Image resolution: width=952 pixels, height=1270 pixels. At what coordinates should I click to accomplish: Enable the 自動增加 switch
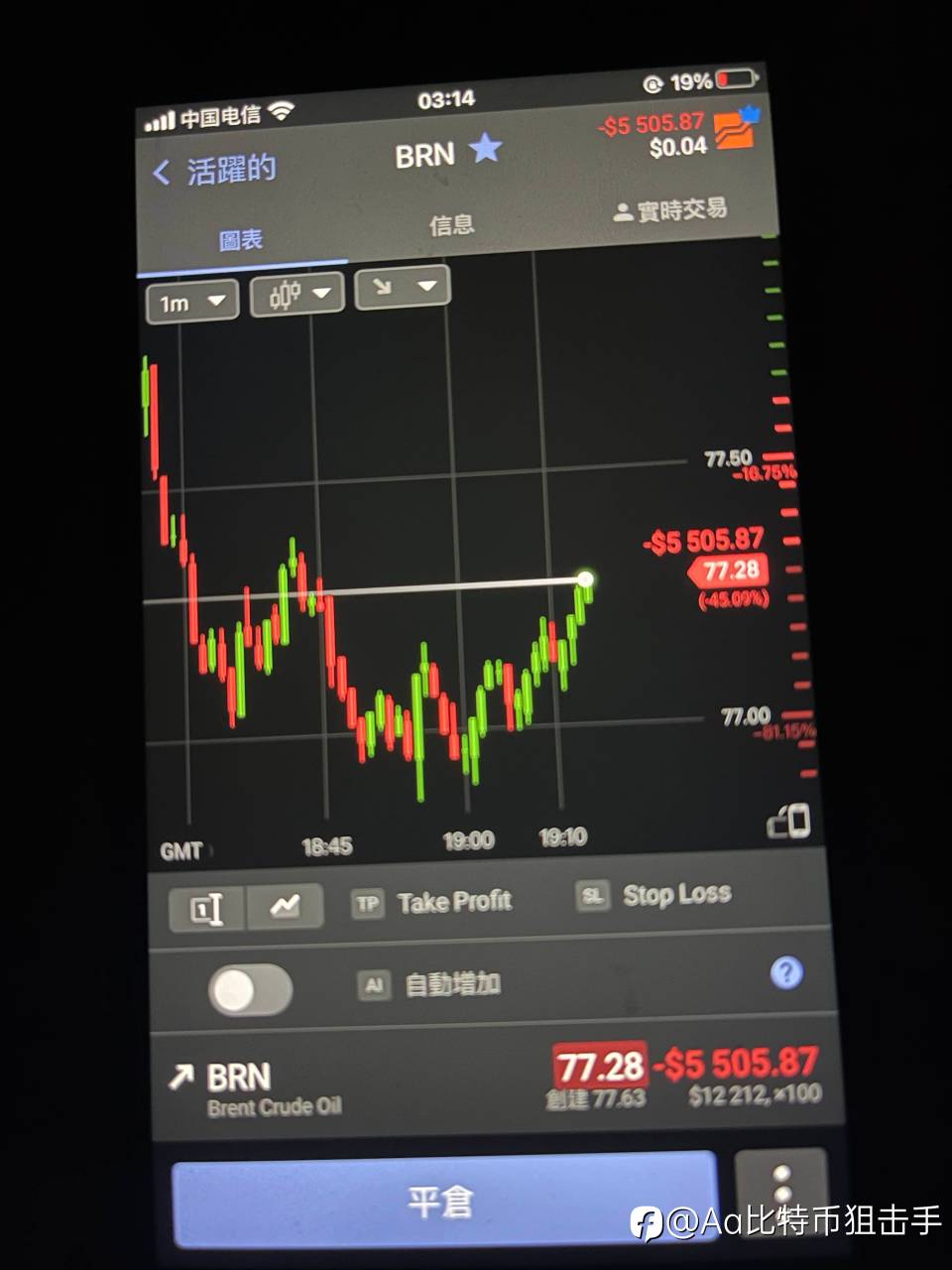coord(250,989)
